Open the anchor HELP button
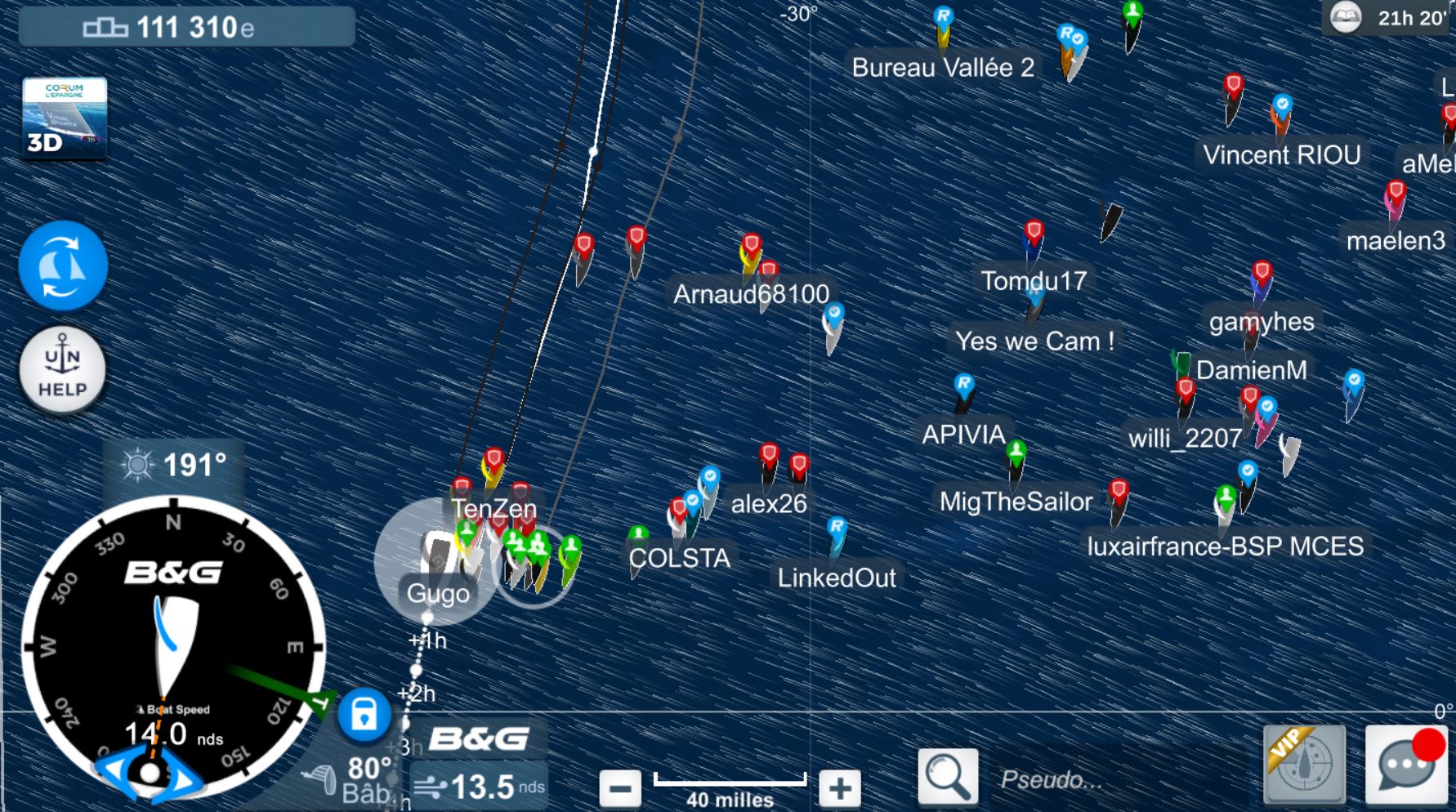 [x=63, y=370]
